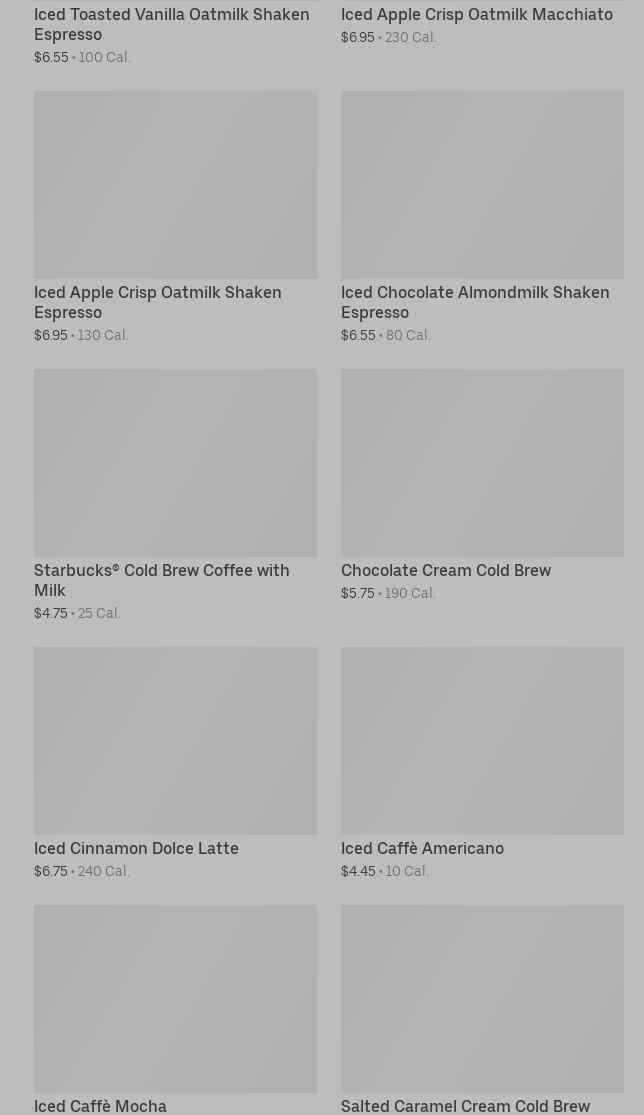View Iced Cinnamon Dolce Latte
This screenshot has width=644, height=1115.
(175, 764)
